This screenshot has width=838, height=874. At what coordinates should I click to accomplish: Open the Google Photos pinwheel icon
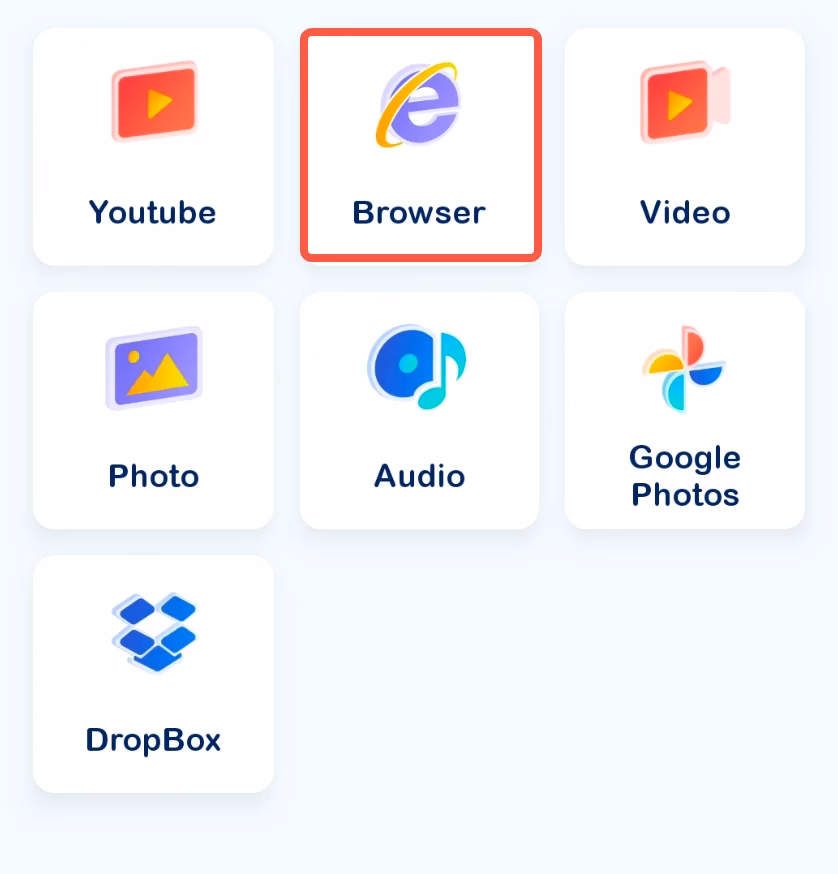[x=684, y=366]
